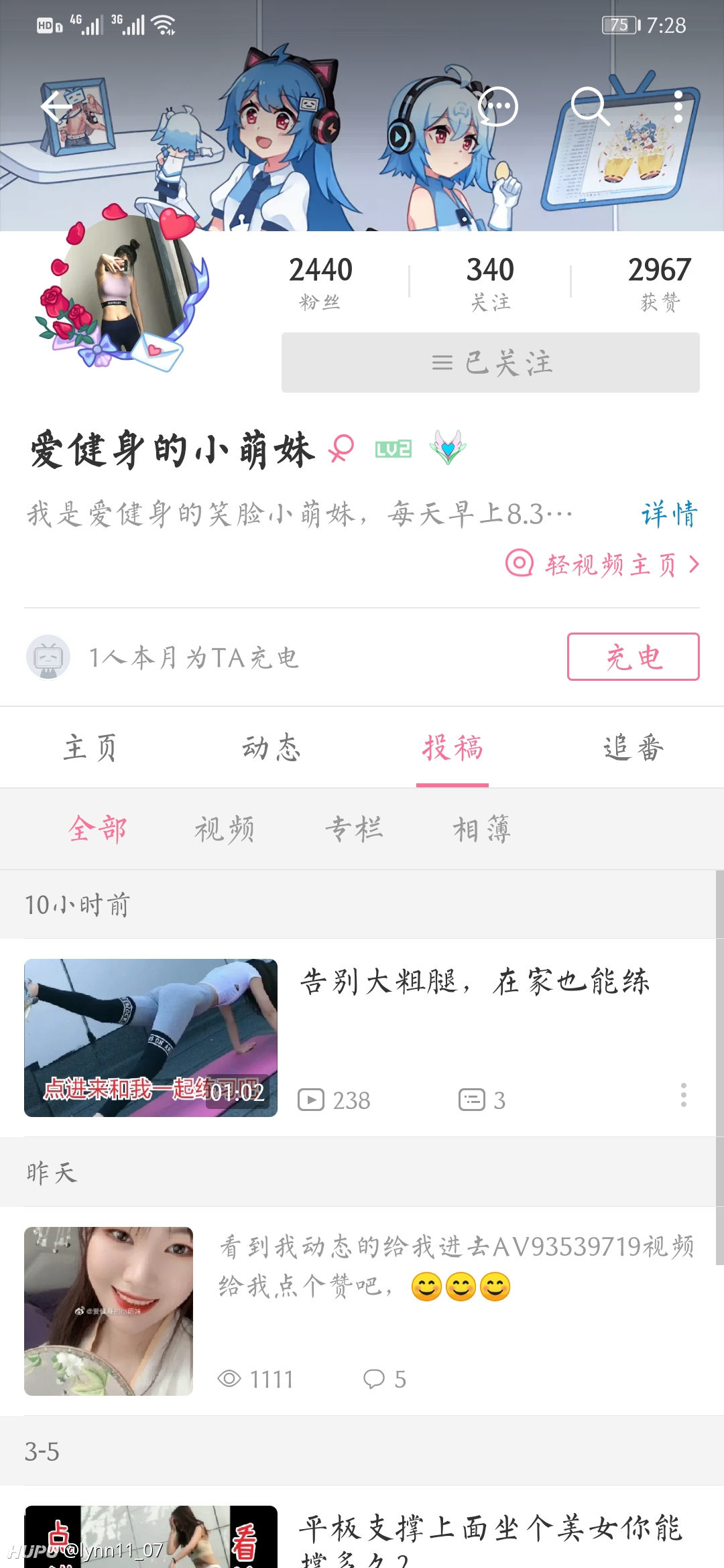Open more options for the 告别大粗腿 video
This screenshot has height=1568, width=724.
(x=683, y=1095)
